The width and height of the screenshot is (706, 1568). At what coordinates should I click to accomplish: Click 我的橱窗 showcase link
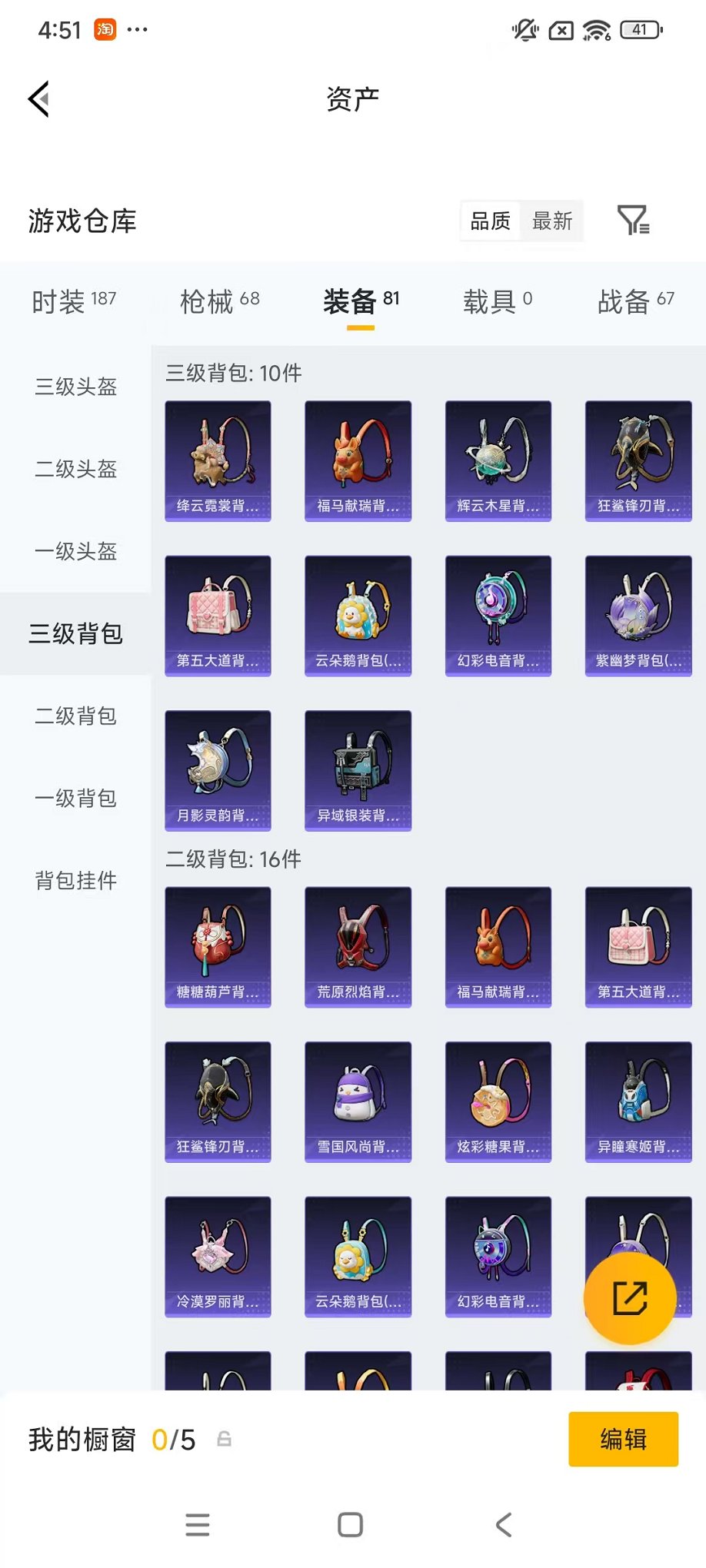point(82,1440)
